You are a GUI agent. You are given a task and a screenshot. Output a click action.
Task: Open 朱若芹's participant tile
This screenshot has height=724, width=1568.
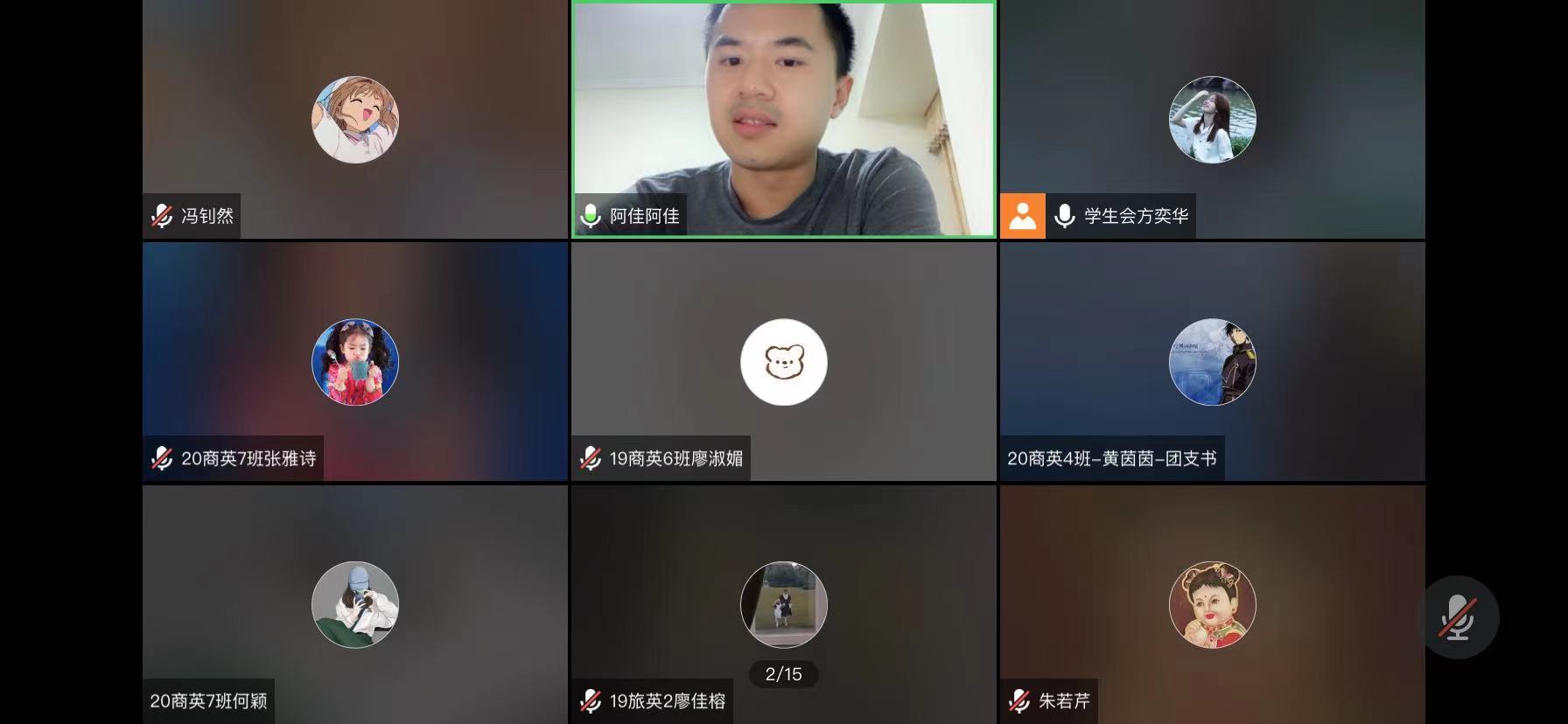[1212, 604]
